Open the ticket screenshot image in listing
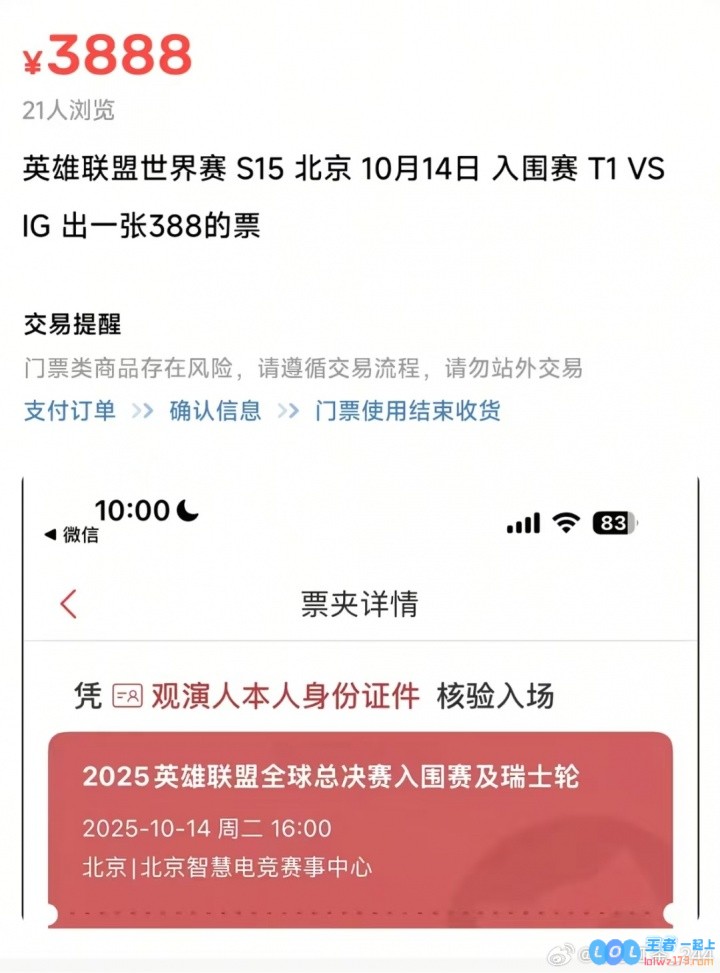 [360, 700]
